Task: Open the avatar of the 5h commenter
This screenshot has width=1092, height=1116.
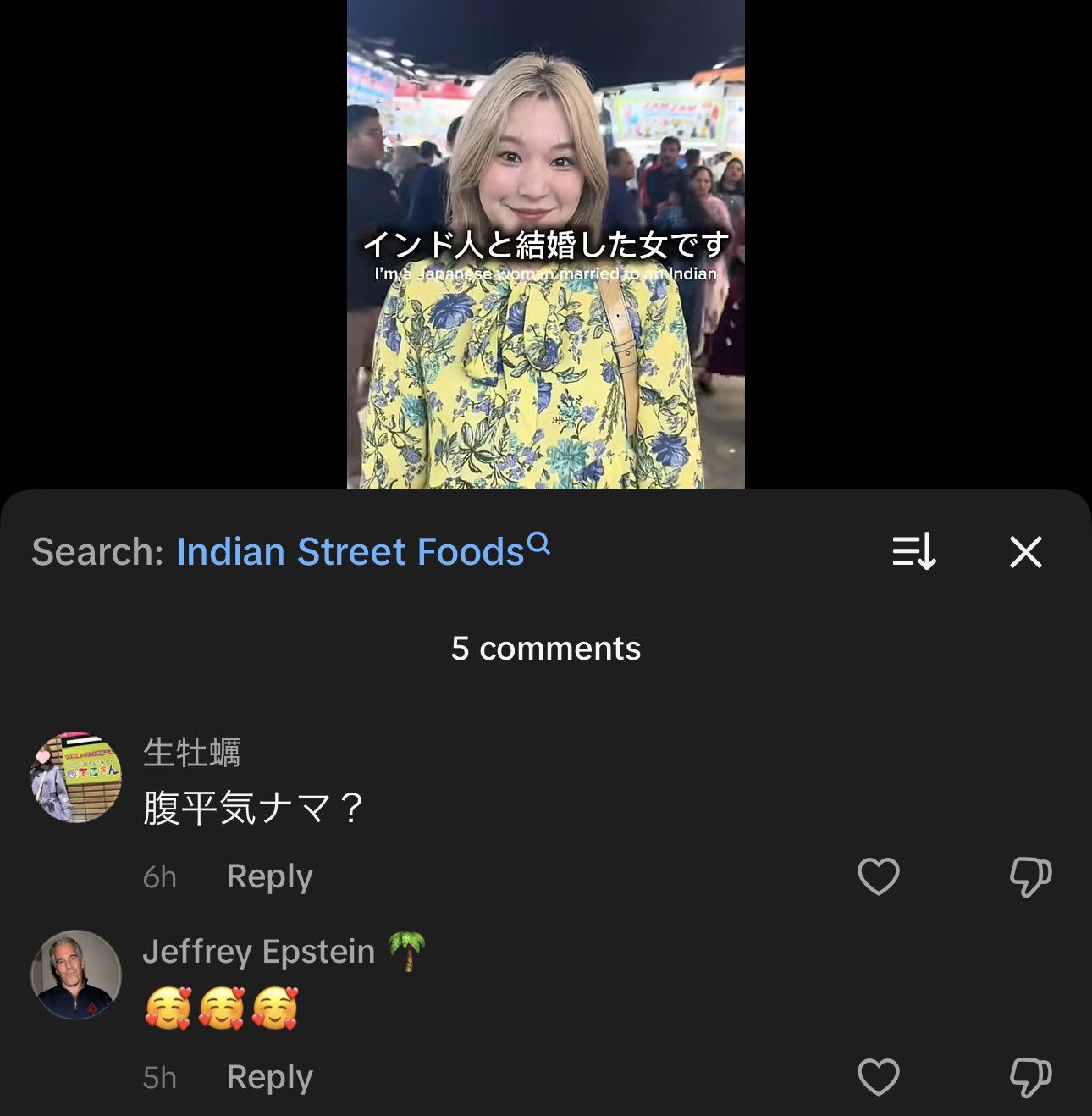Action: (76, 975)
